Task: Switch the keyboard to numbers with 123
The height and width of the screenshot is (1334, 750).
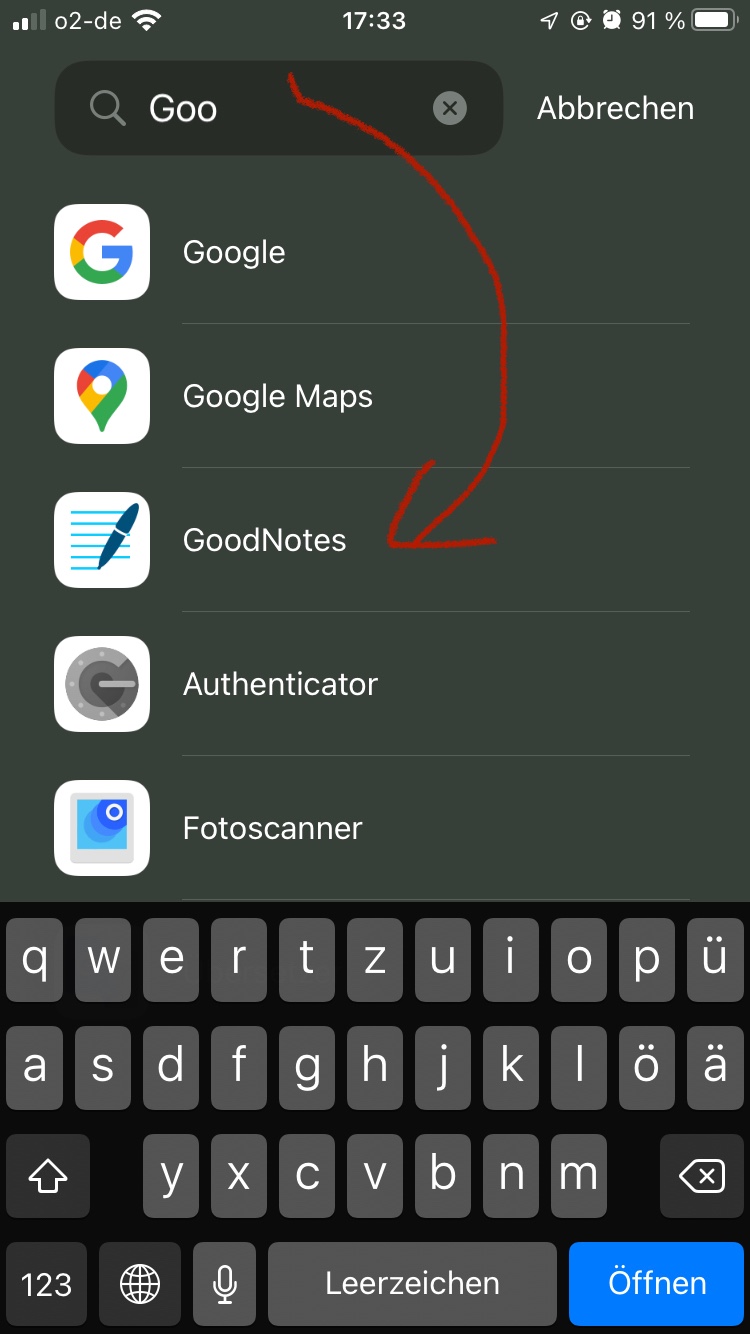Action: pos(47,1284)
